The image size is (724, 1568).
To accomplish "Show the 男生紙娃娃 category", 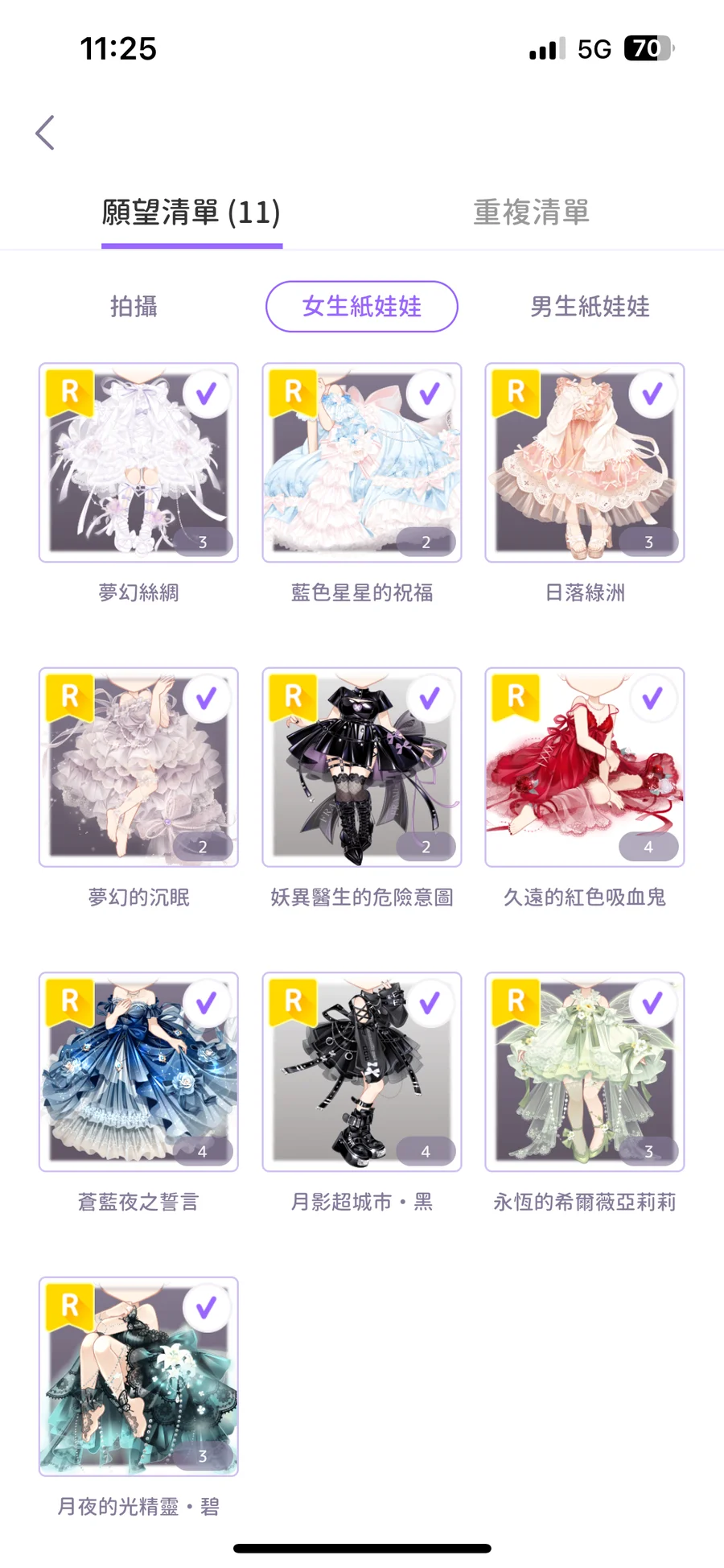I will (590, 307).
